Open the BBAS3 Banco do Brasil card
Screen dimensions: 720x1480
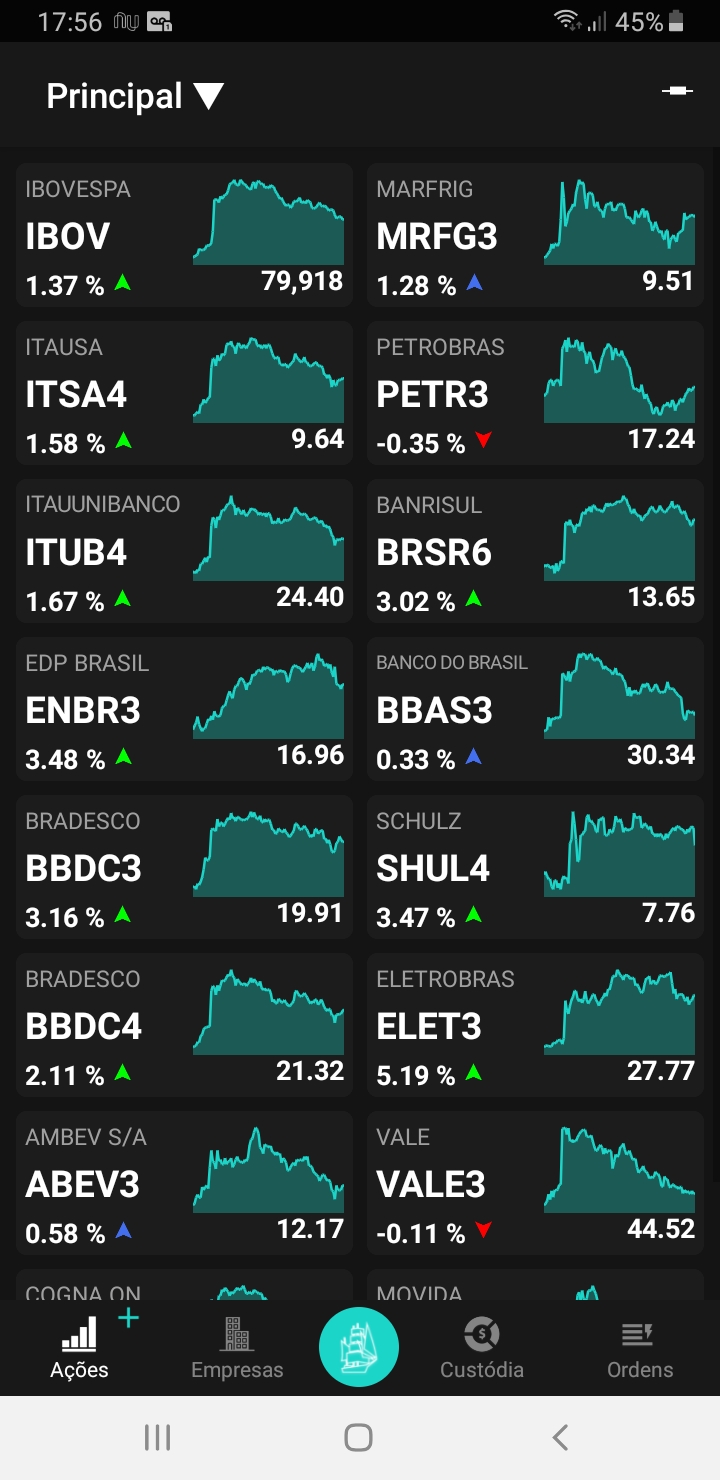(x=535, y=709)
